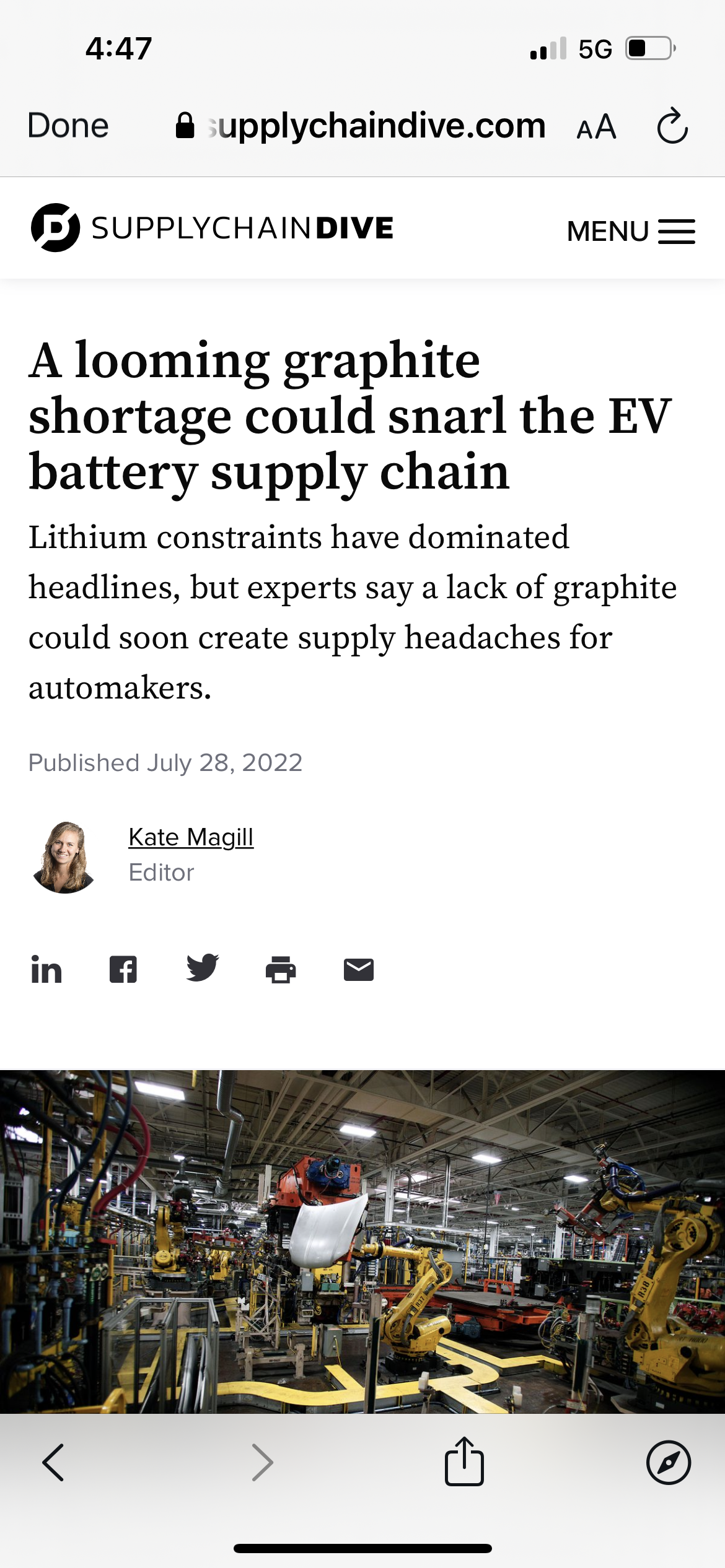Open the share sheet
This screenshot has height=1568, width=725.
click(x=464, y=1461)
